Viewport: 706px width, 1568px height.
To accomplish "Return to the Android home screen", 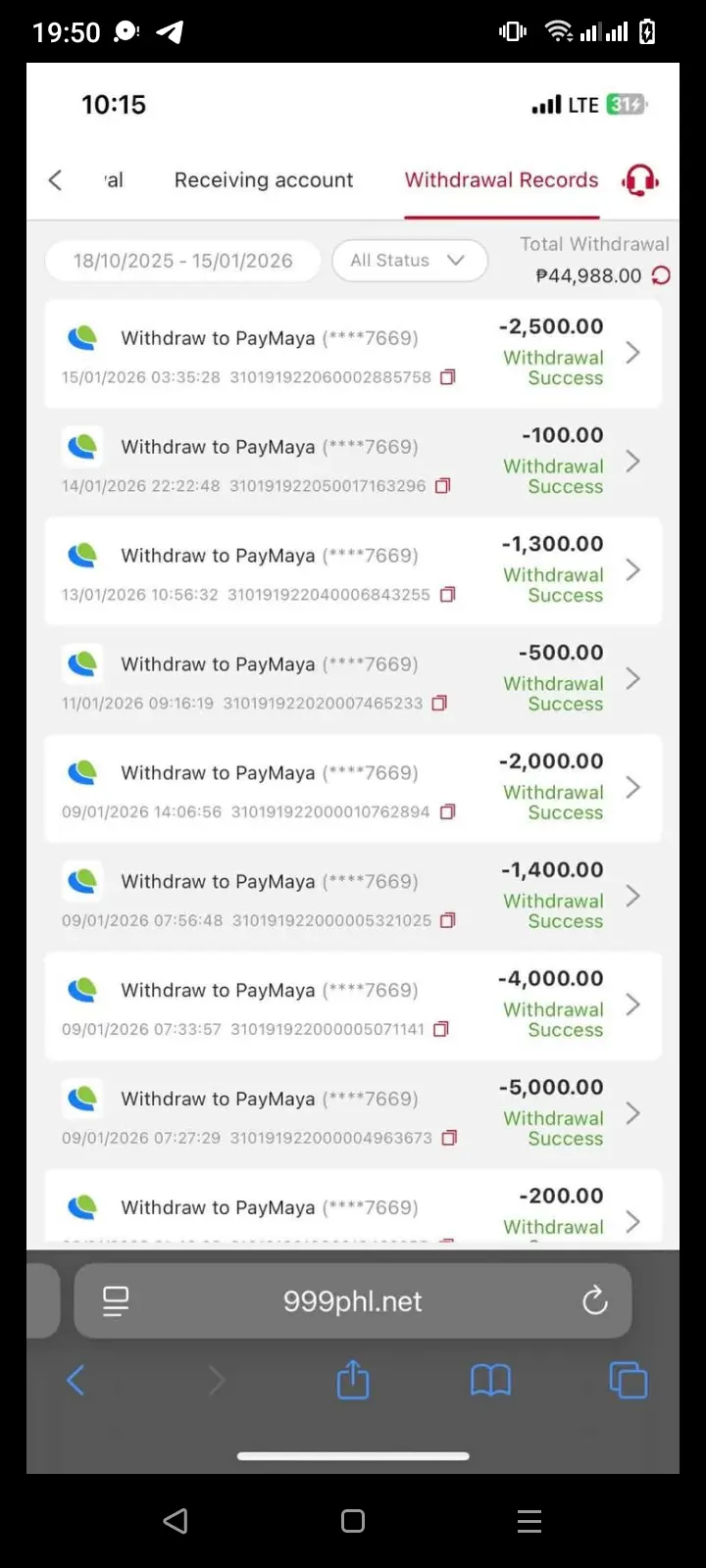I will (353, 1521).
